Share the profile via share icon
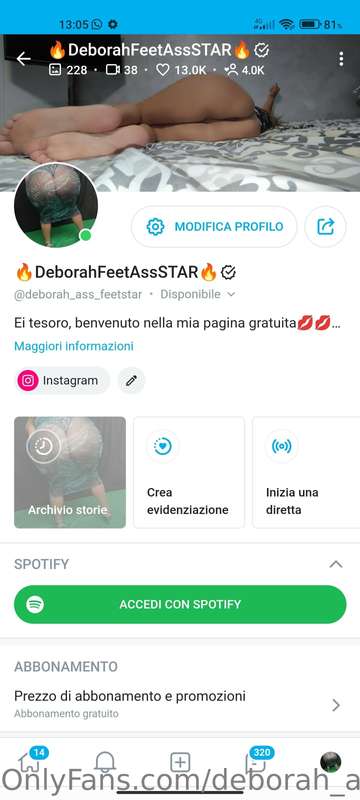The image size is (360, 800). tap(325, 227)
